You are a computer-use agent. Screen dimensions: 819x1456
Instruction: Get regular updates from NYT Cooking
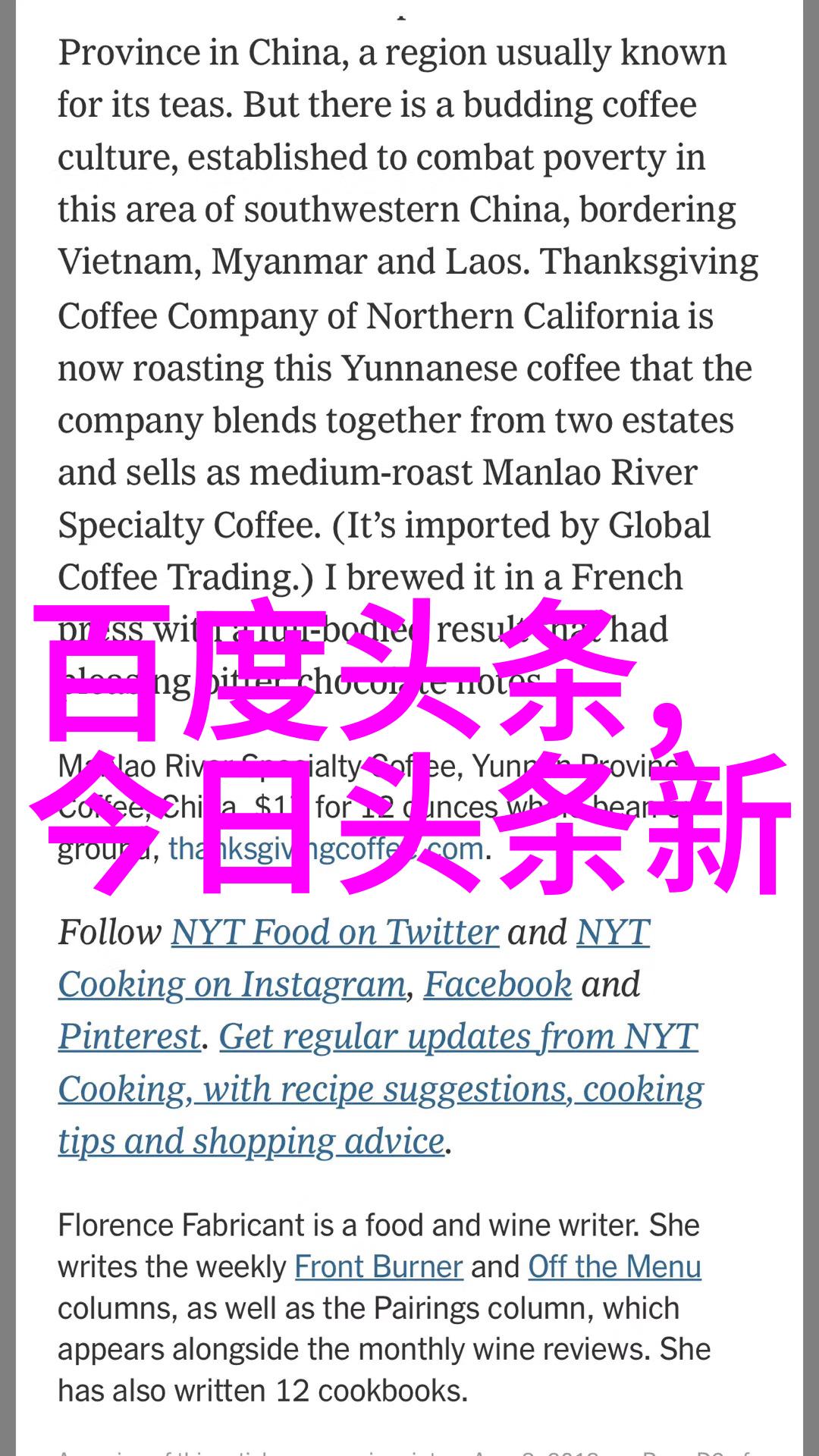381,1088
